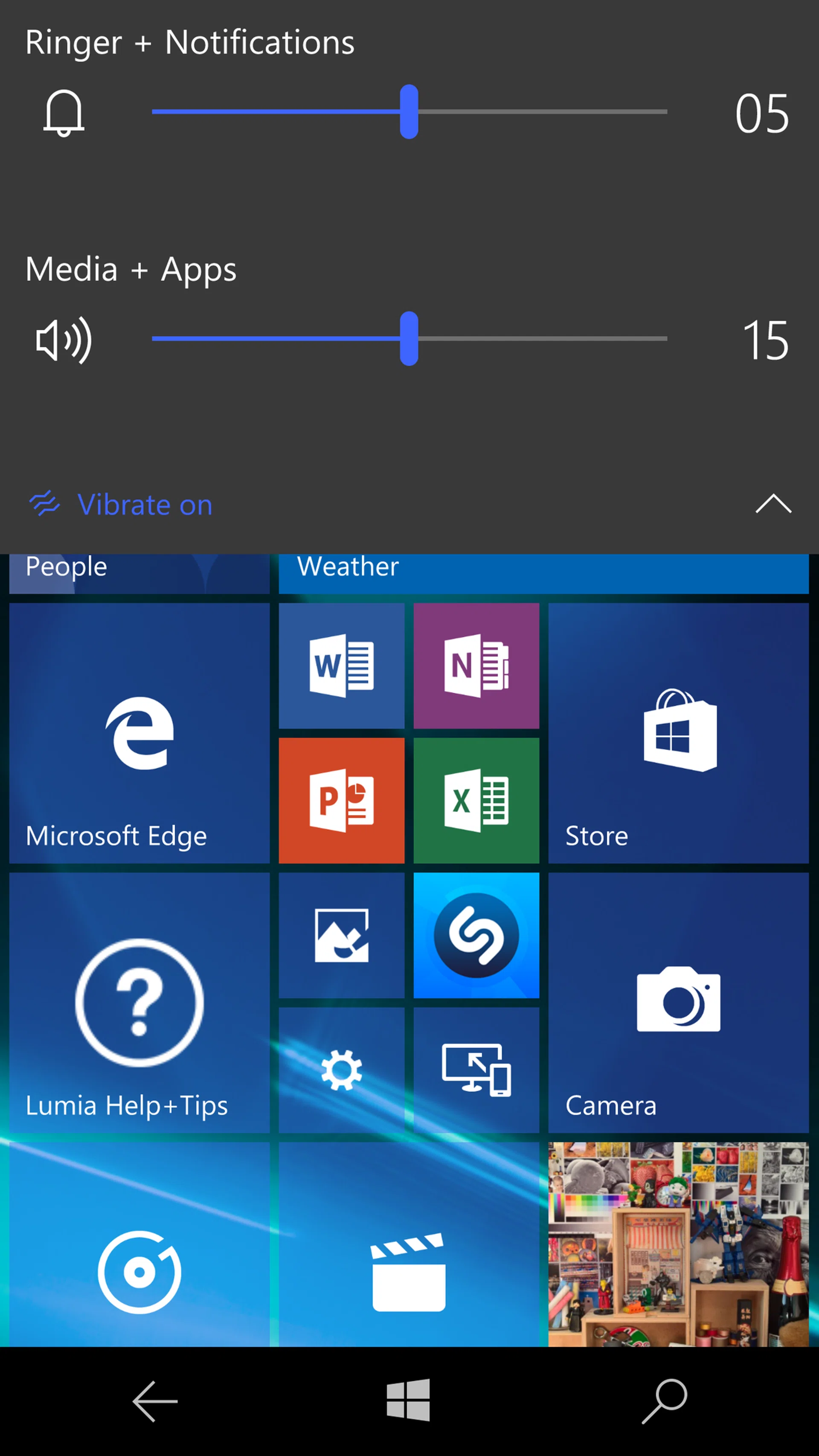Open the Lumia Help+Tips tile
The width and height of the screenshot is (819, 1456).
(x=139, y=1002)
